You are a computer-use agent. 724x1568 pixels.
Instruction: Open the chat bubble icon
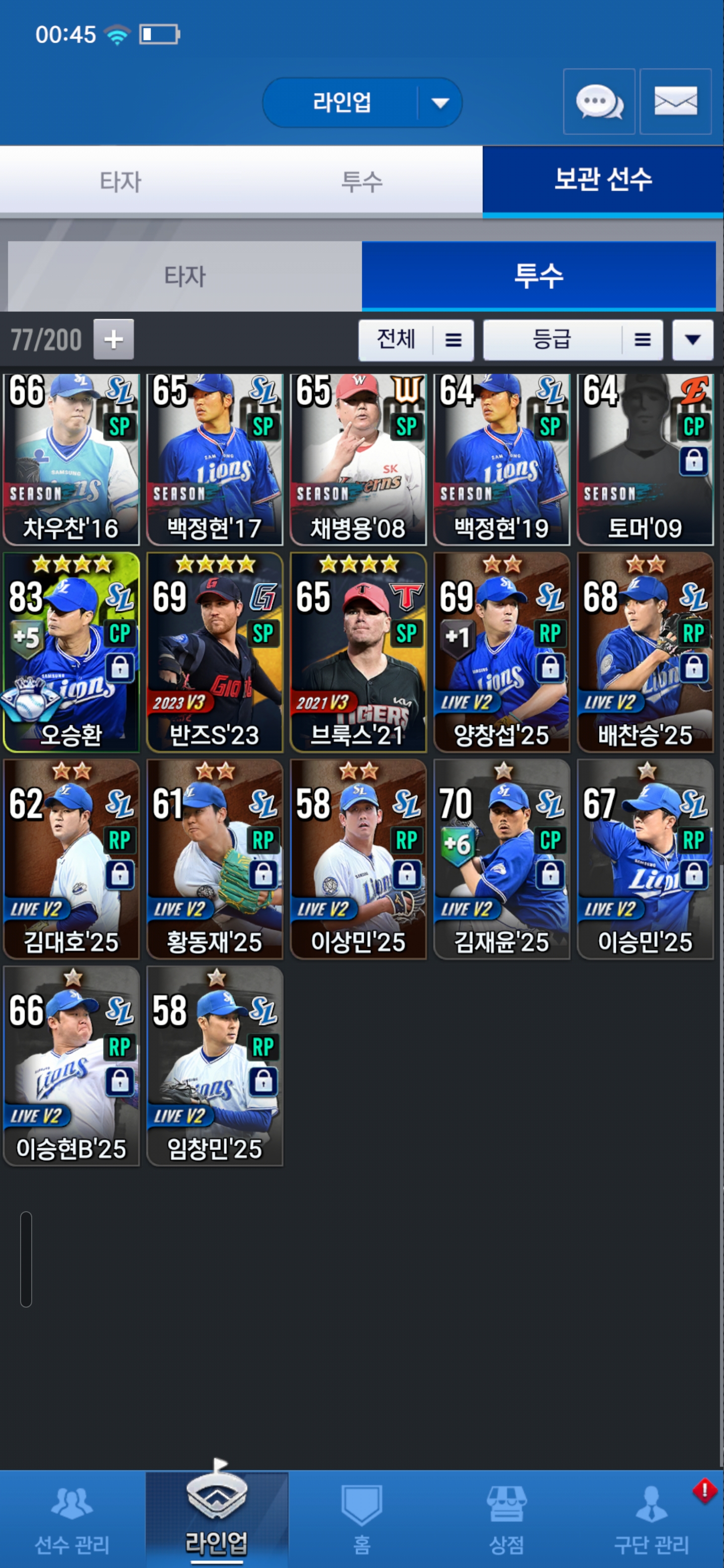(599, 102)
